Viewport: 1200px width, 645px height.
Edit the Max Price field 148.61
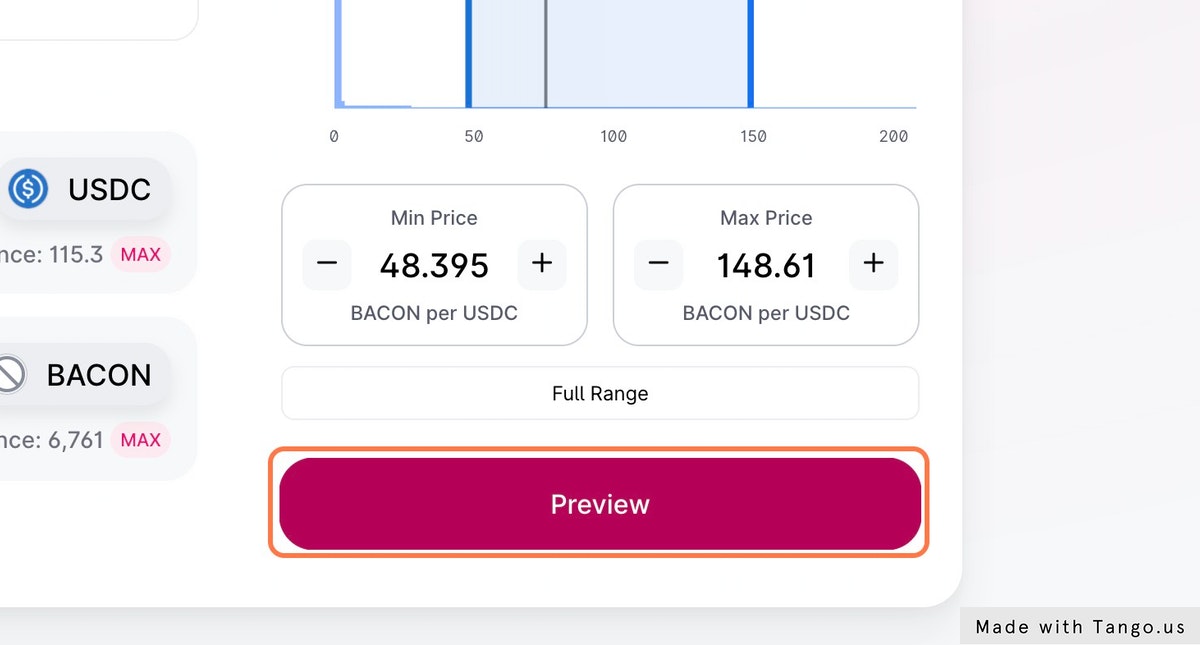[x=766, y=266]
